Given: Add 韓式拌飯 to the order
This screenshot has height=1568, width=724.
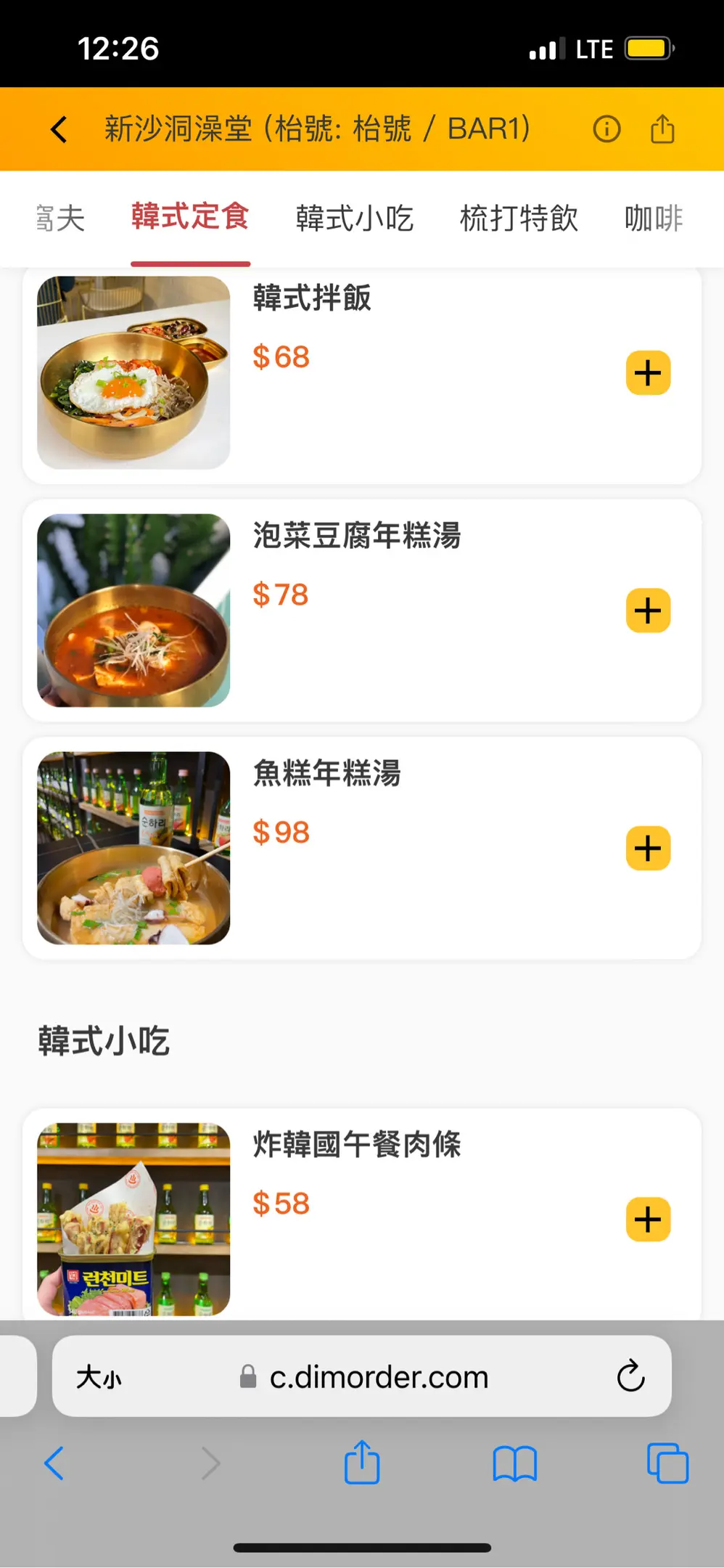Looking at the screenshot, I should [648, 373].
